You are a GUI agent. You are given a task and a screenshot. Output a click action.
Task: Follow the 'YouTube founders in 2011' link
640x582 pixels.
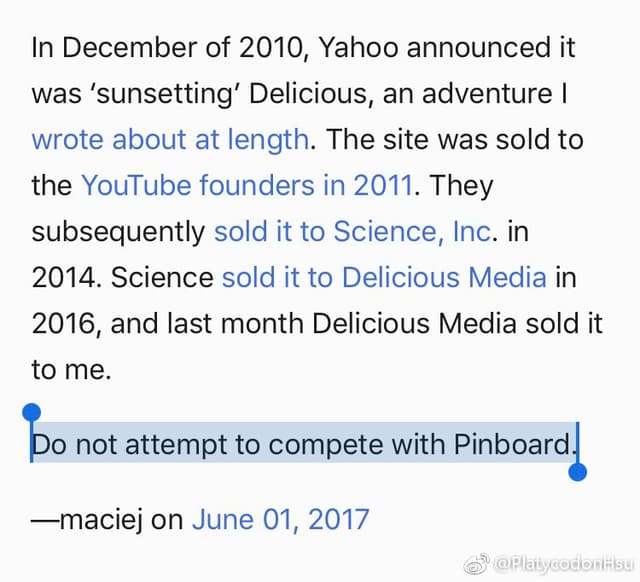click(246, 185)
